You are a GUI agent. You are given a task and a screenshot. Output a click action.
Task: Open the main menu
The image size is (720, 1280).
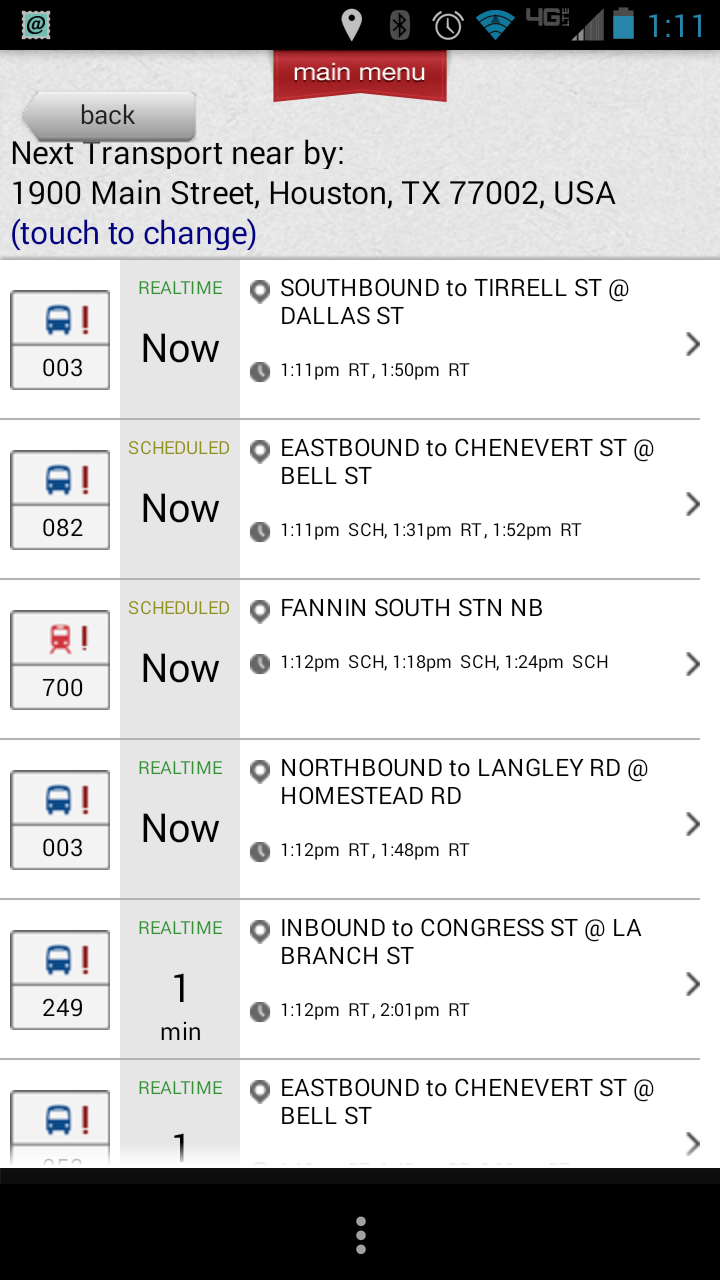[x=359, y=74]
